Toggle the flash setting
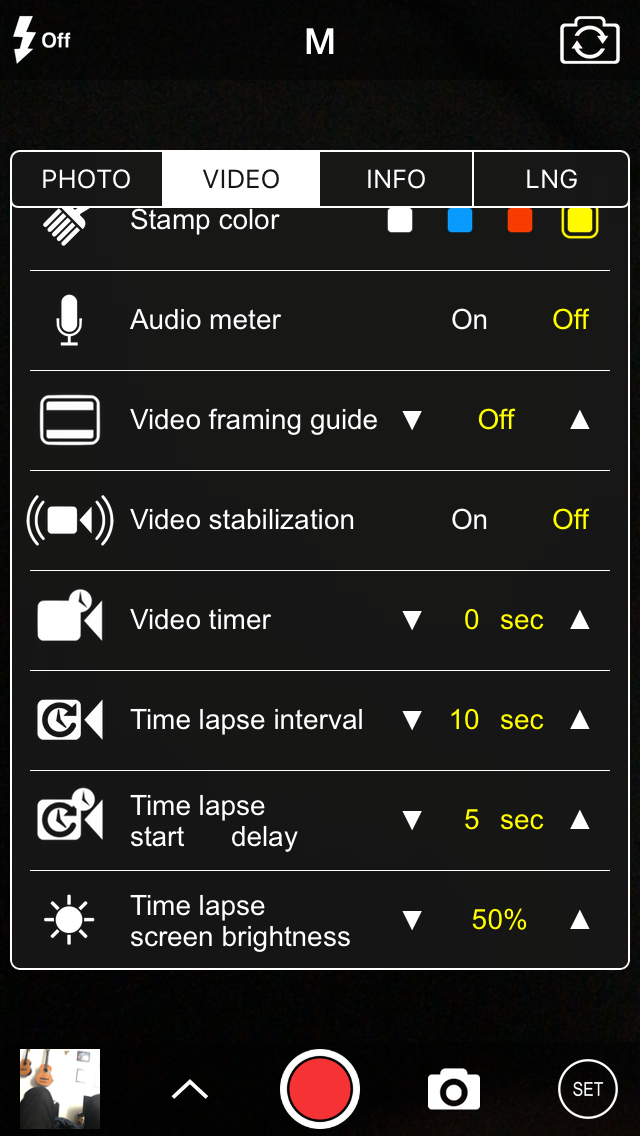 point(42,41)
